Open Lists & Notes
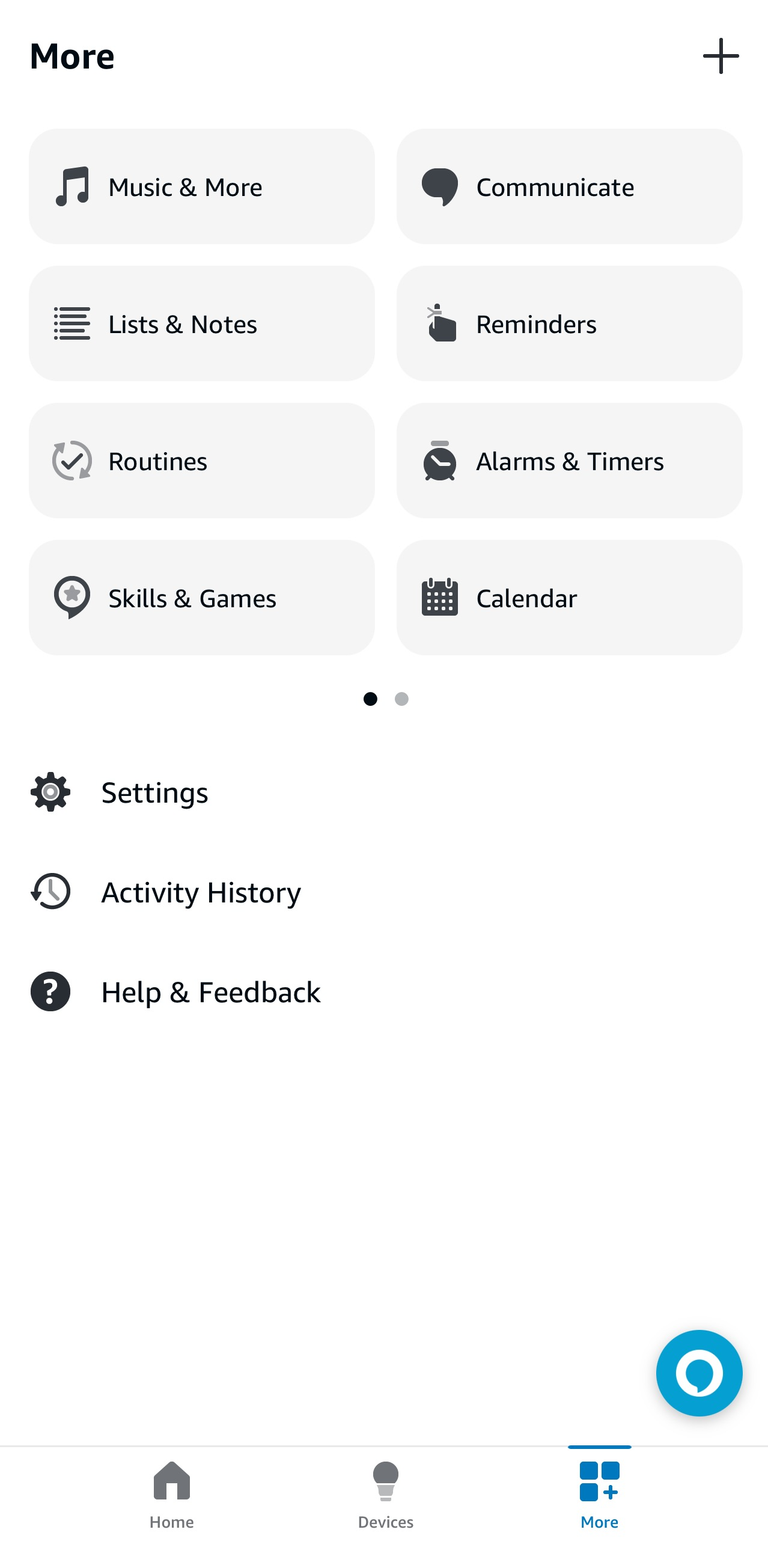This screenshot has width=768, height=1568. click(201, 324)
